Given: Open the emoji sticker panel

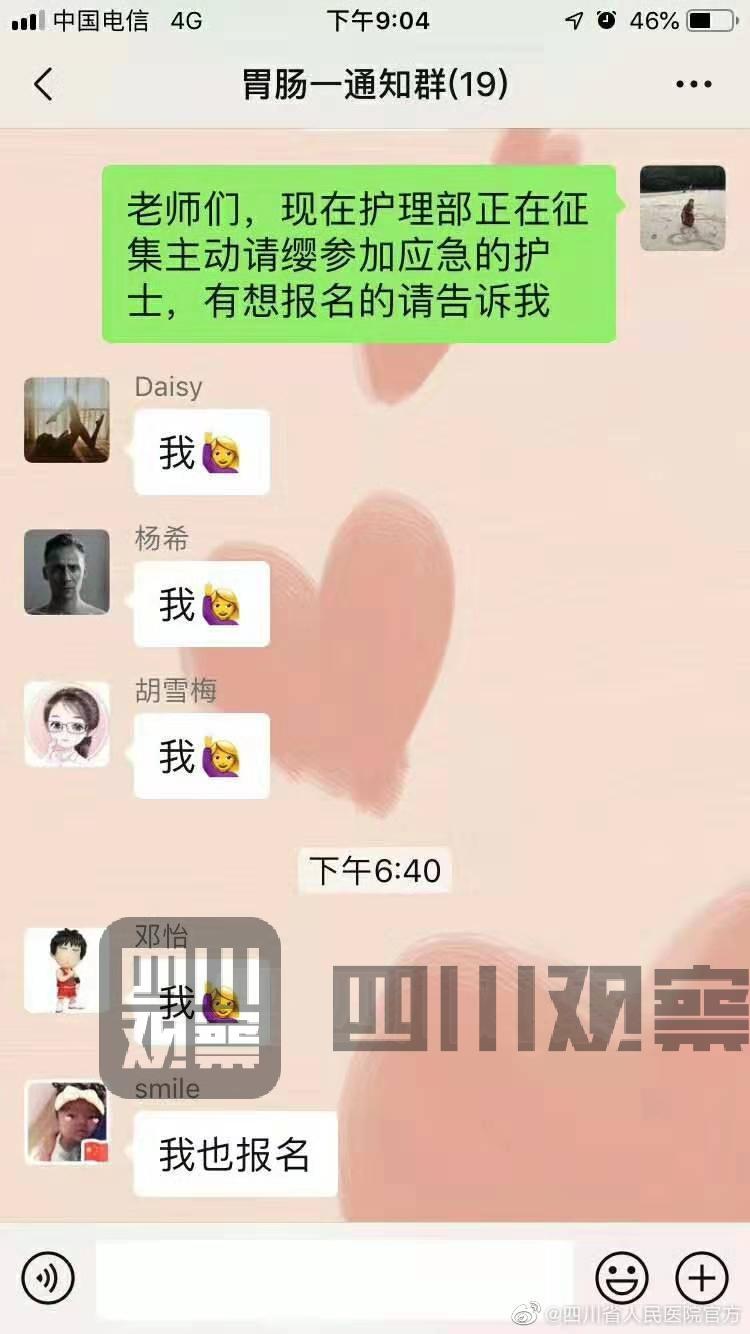Looking at the screenshot, I should [622, 1277].
